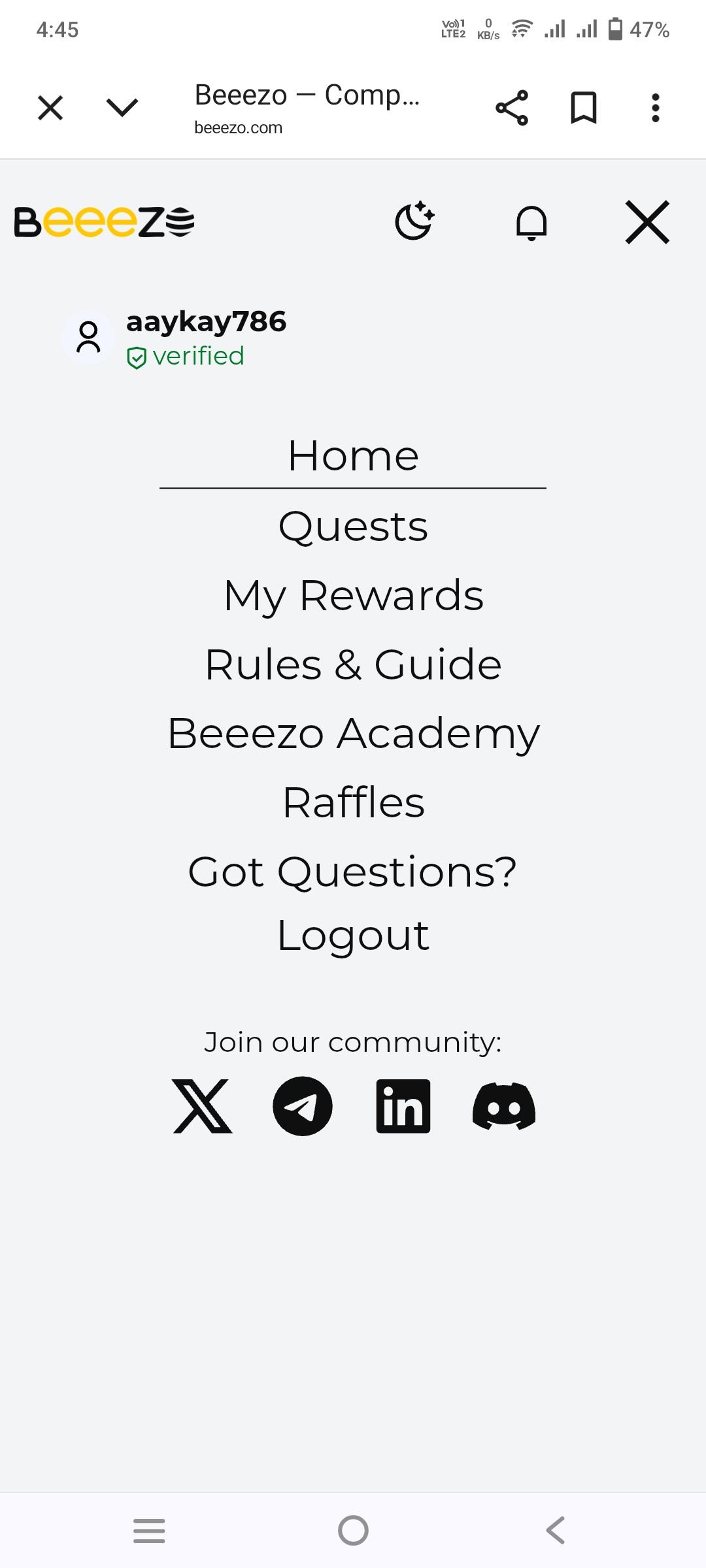706x1568 pixels.
Task: Open Beeezo's X community page
Action: click(x=203, y=1106)
